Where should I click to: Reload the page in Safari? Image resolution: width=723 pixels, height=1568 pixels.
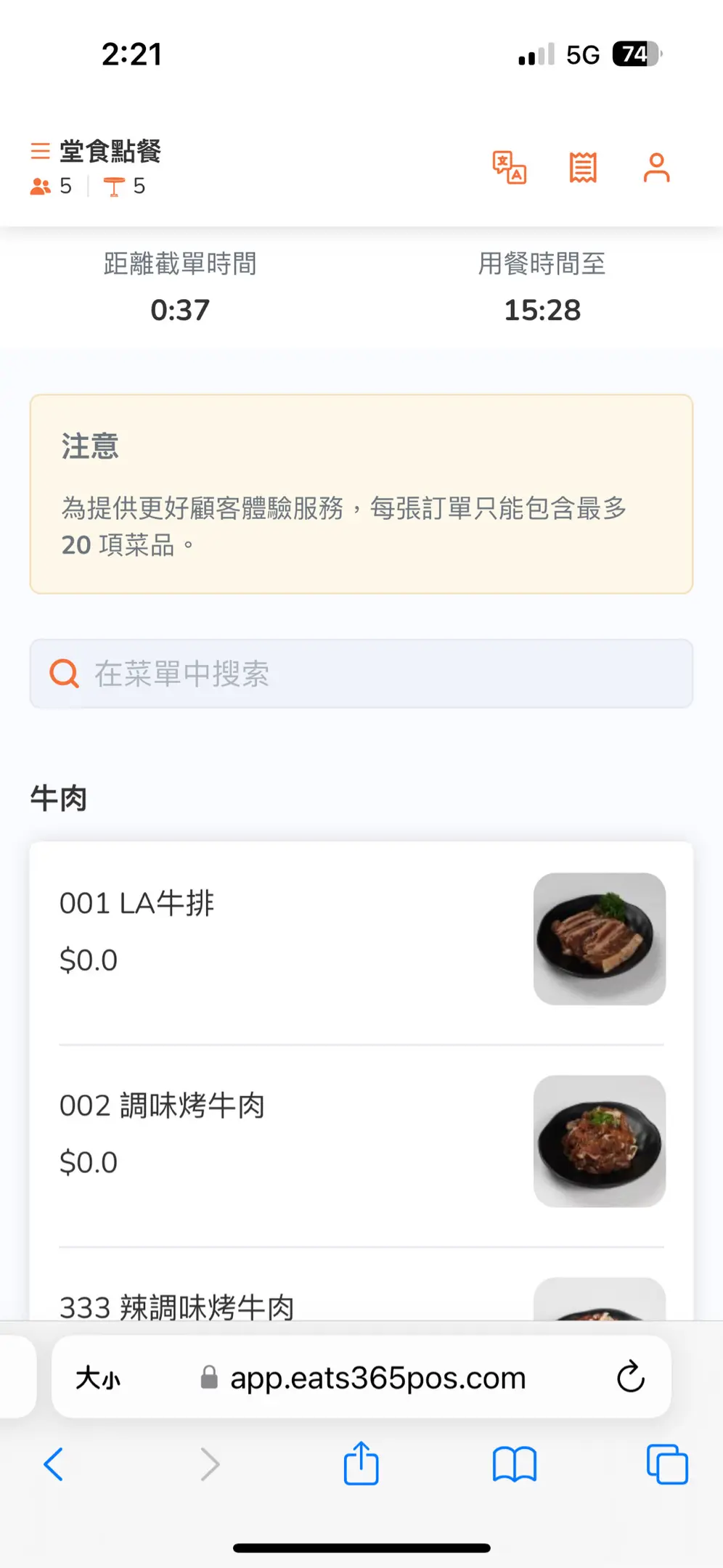(630, 1376)
